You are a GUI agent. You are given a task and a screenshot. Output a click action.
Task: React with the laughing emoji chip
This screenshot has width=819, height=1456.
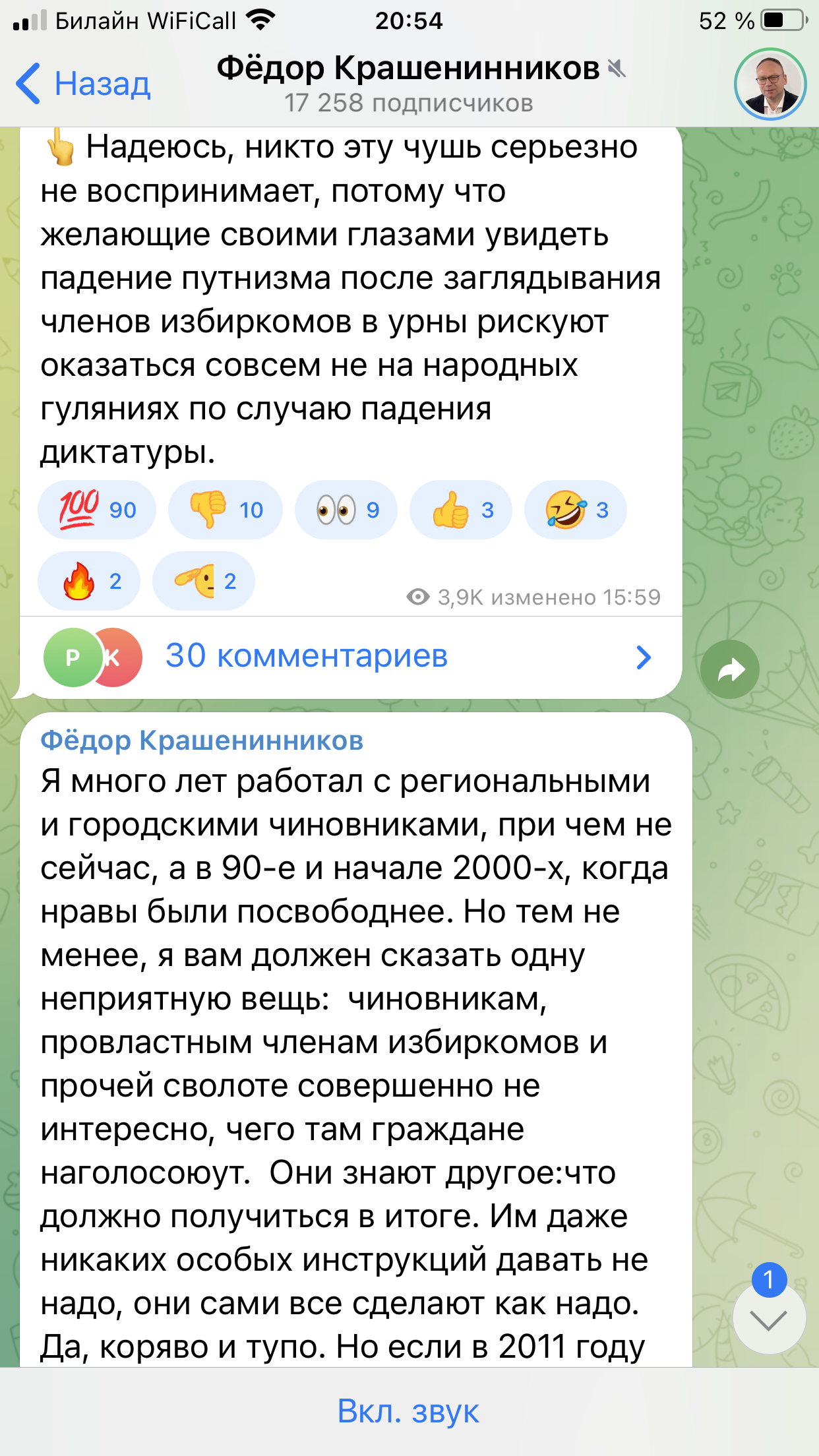(x=576, y=510)
